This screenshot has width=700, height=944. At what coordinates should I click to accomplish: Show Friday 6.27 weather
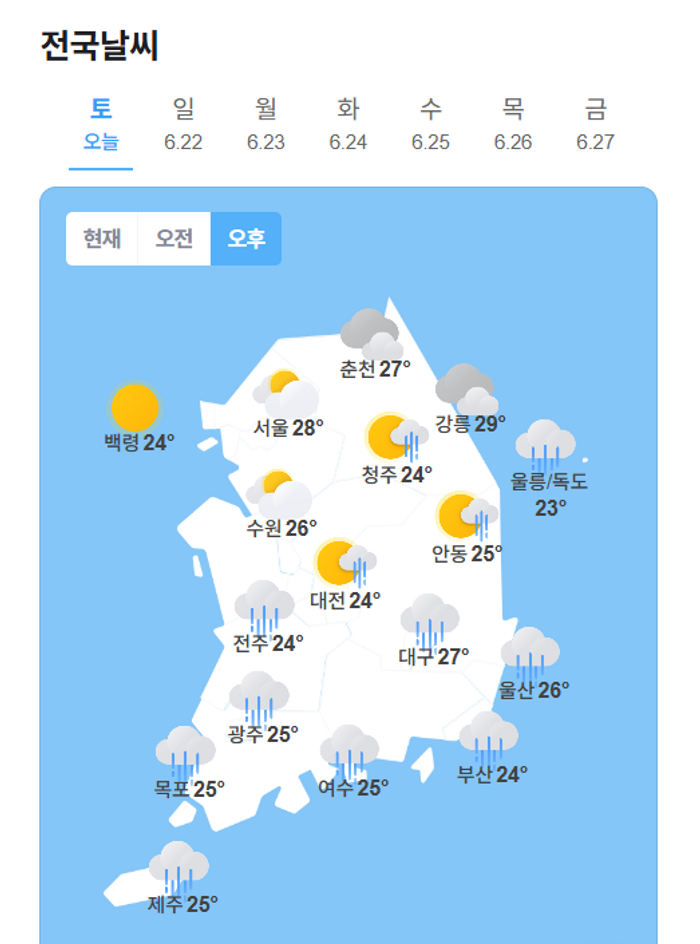(x=595, y=125)
